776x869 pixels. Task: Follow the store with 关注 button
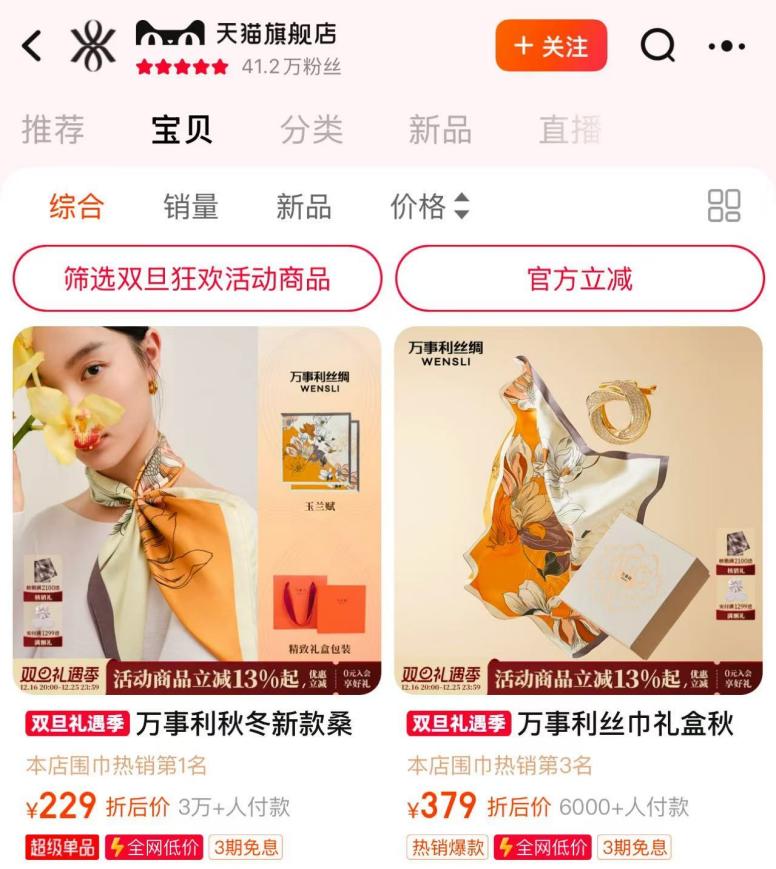551,46
